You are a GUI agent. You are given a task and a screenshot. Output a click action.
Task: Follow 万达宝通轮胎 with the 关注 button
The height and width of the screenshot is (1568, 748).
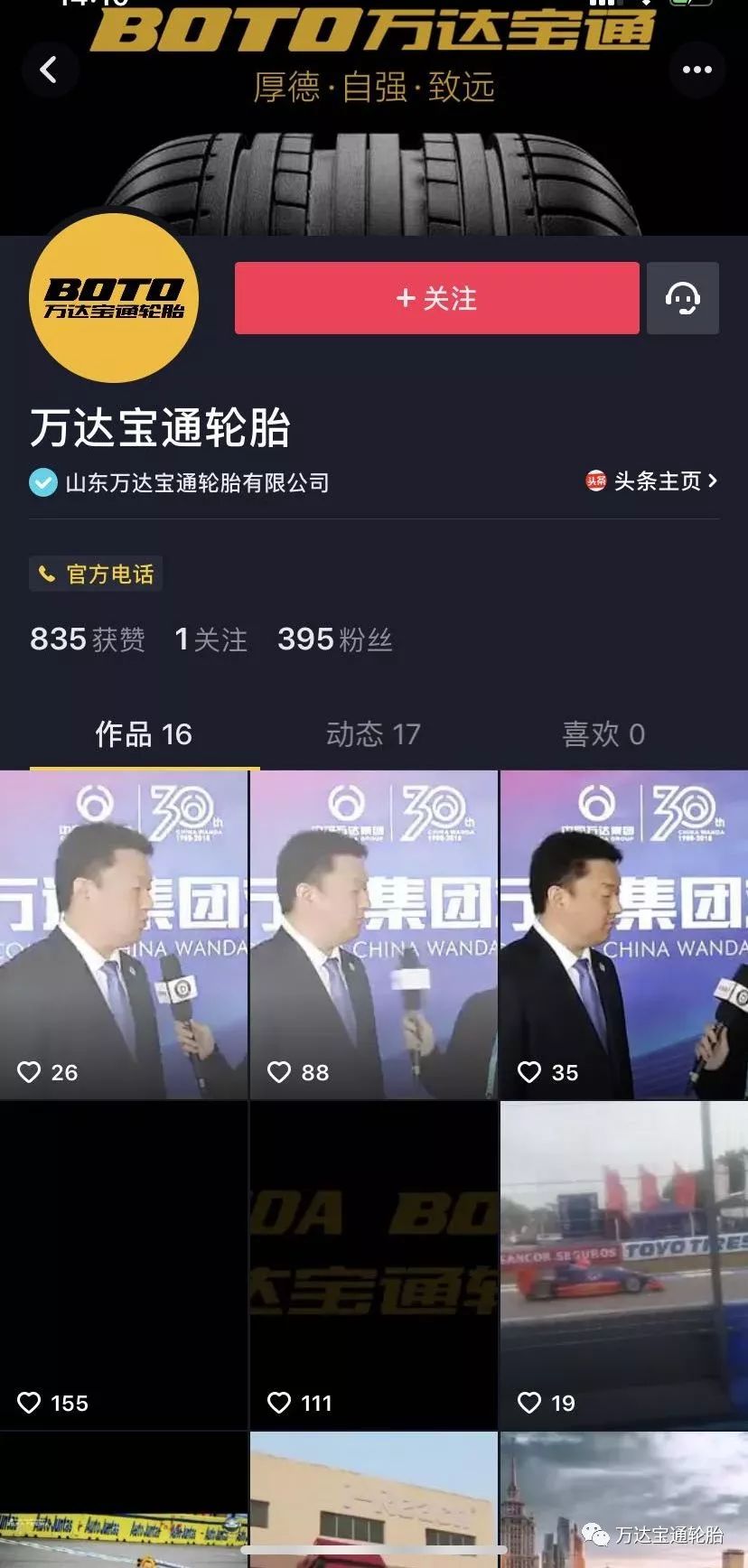coord(436,298)
